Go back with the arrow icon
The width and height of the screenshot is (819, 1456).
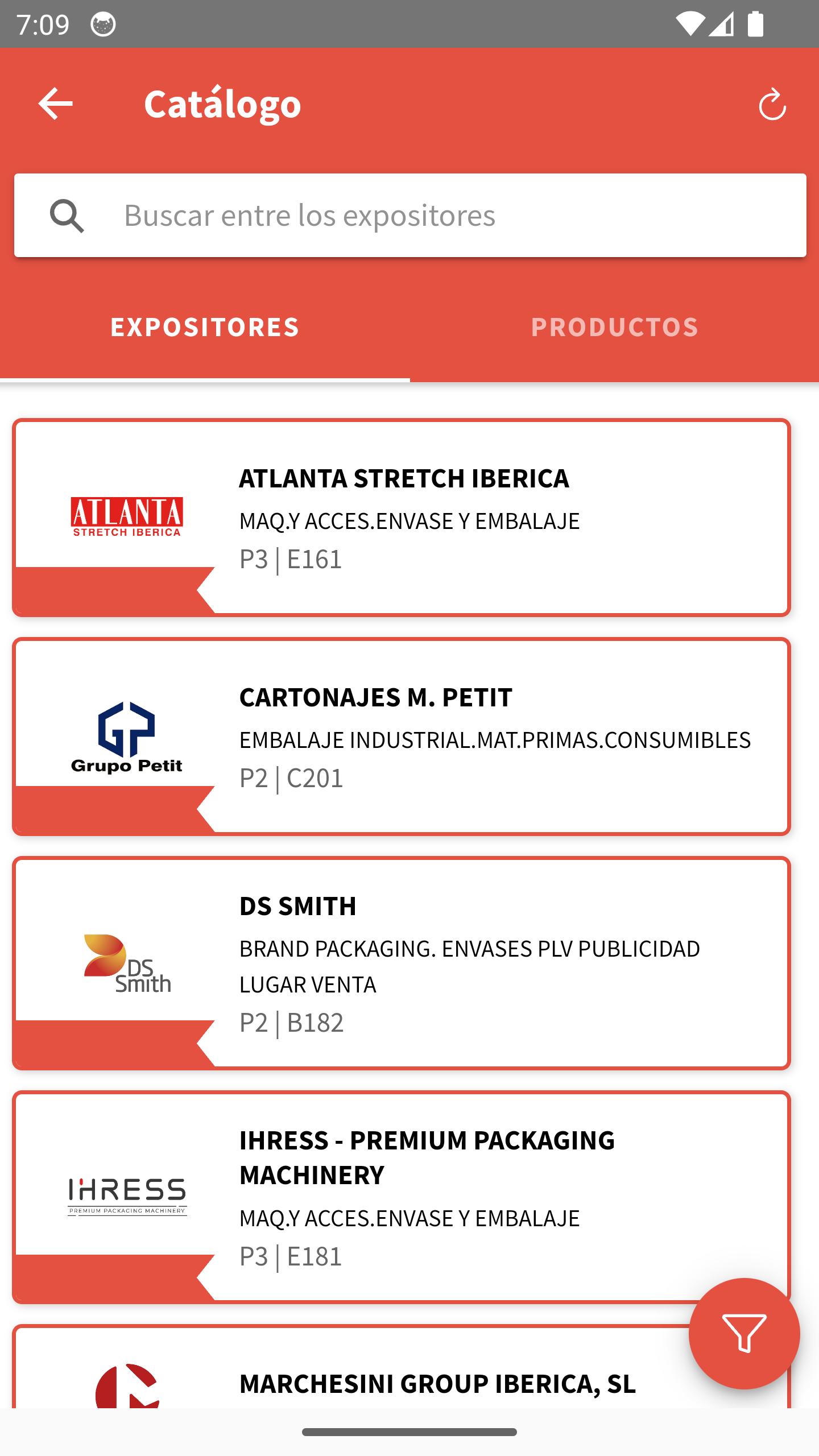click(55, 104)
